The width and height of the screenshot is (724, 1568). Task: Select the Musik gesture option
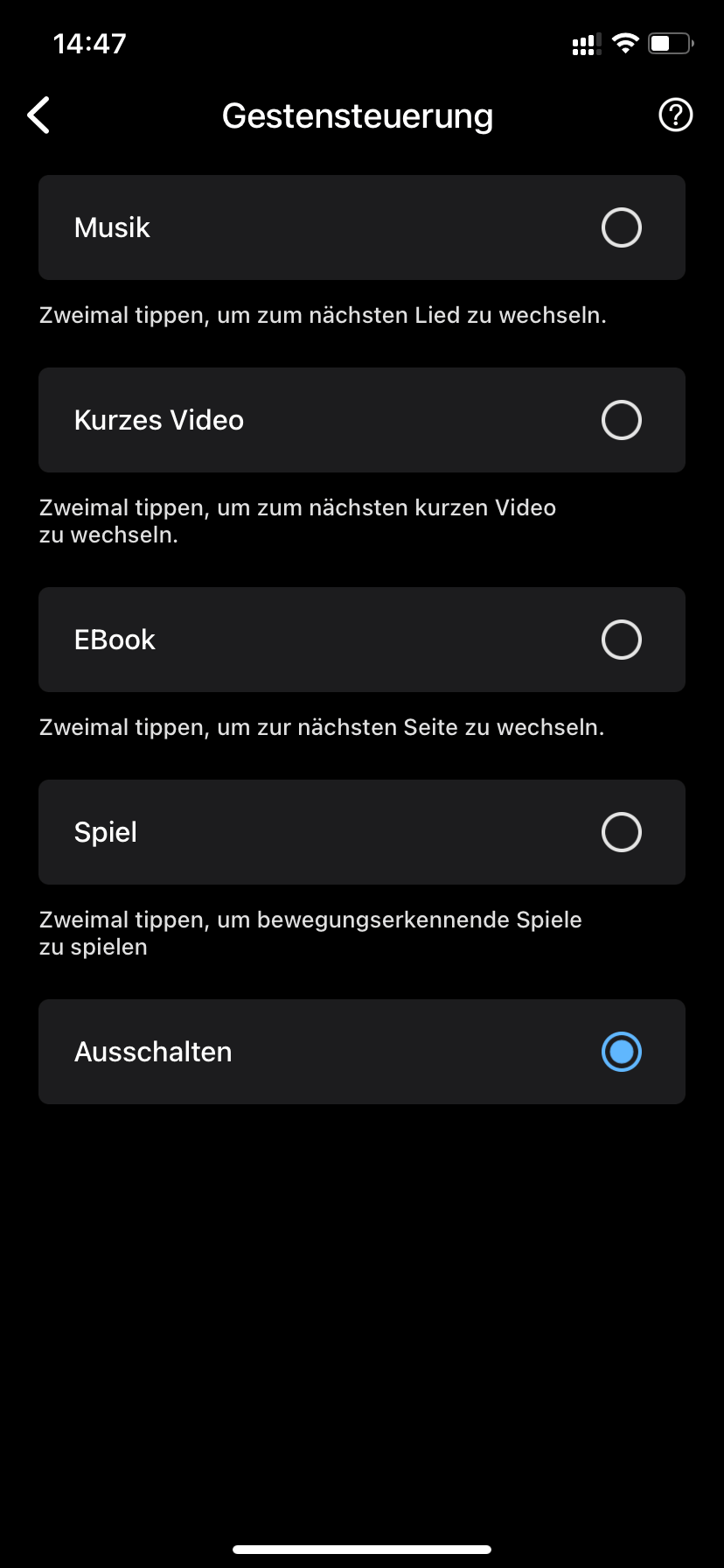pos(362,227)
